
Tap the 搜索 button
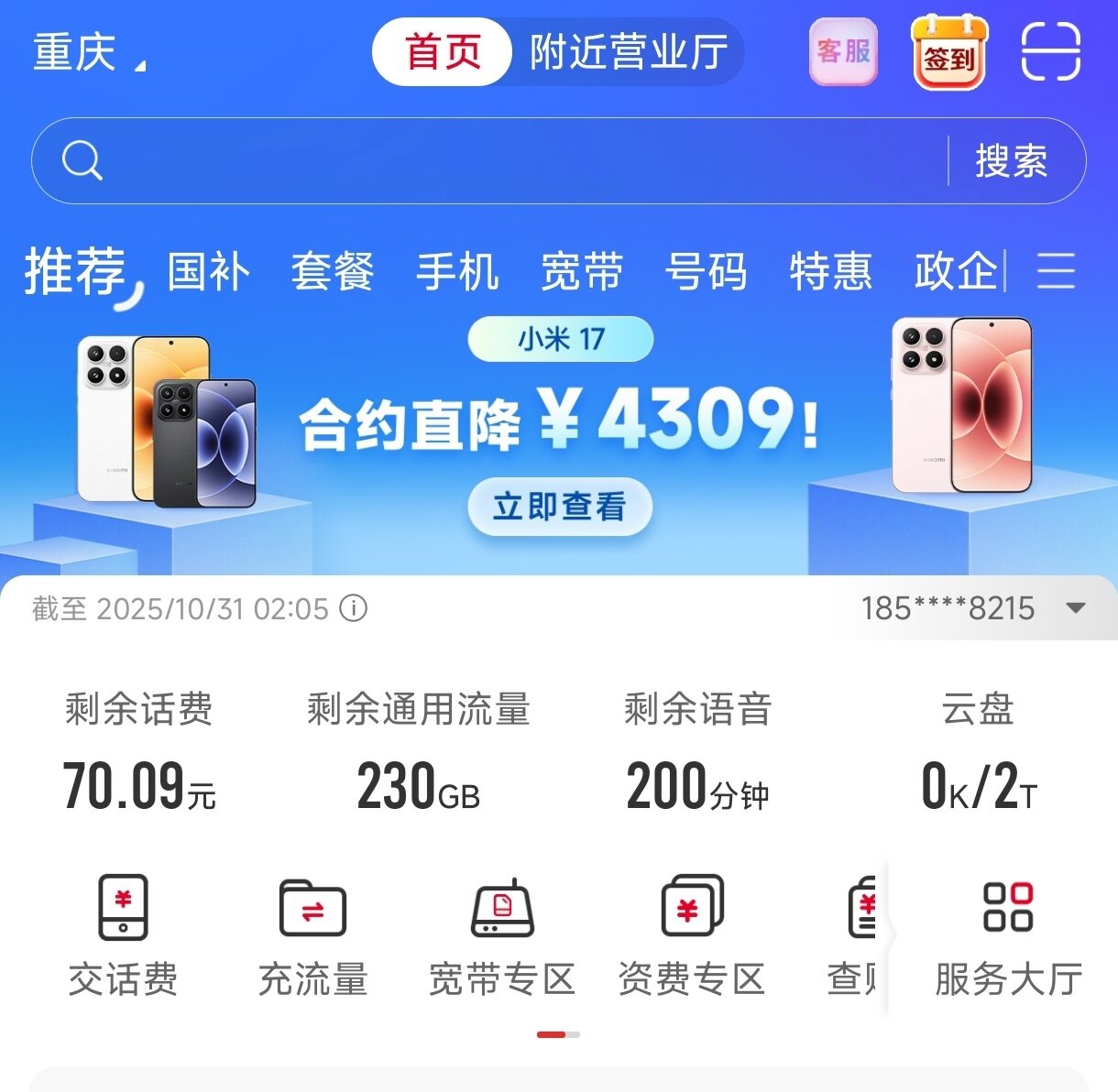point(1012,161)
